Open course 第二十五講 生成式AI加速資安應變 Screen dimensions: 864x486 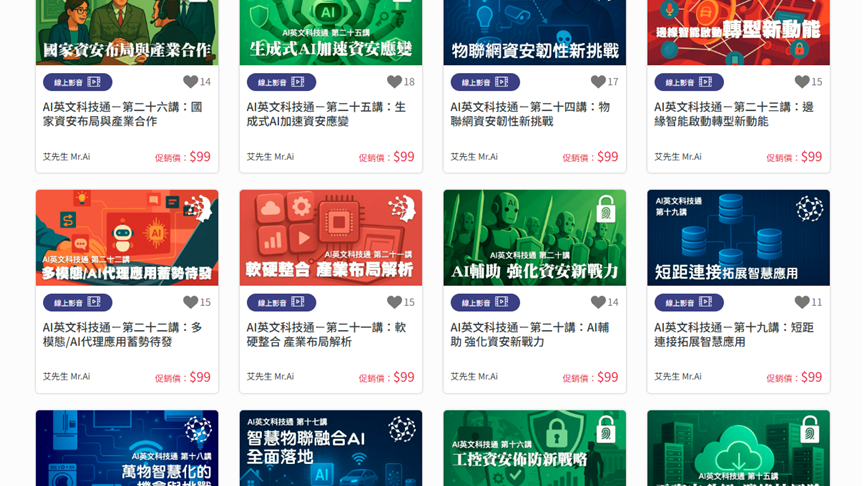click(326, 114)
